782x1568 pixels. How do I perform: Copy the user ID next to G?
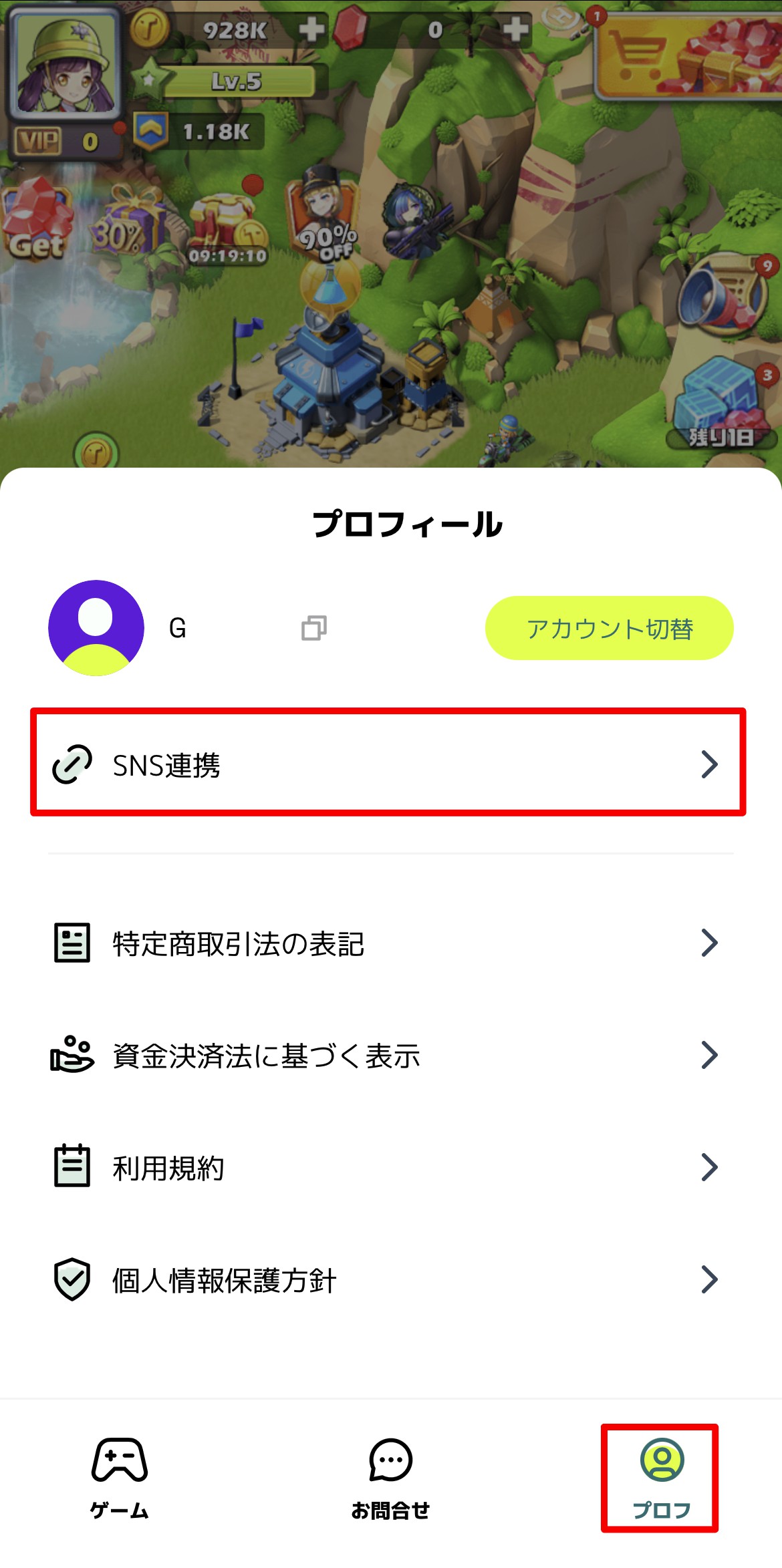(313, 628)
